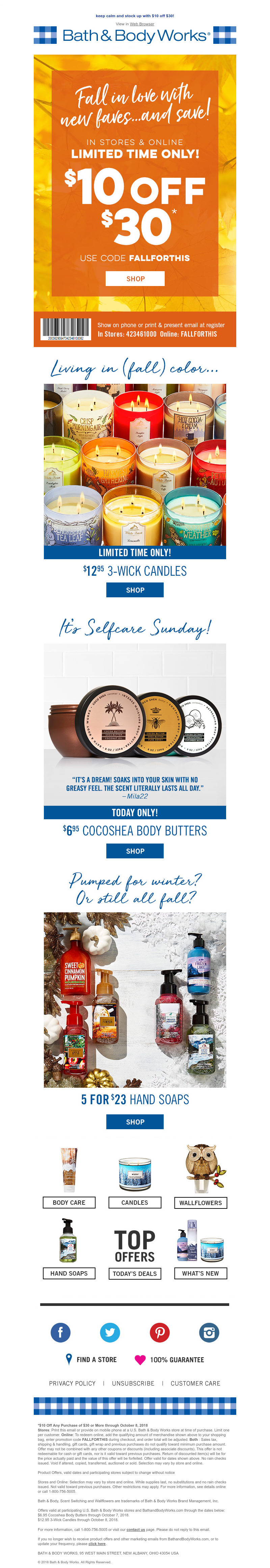Go to Customer Care
The image size is (270, 1568).
click(x=195, y=1384)
